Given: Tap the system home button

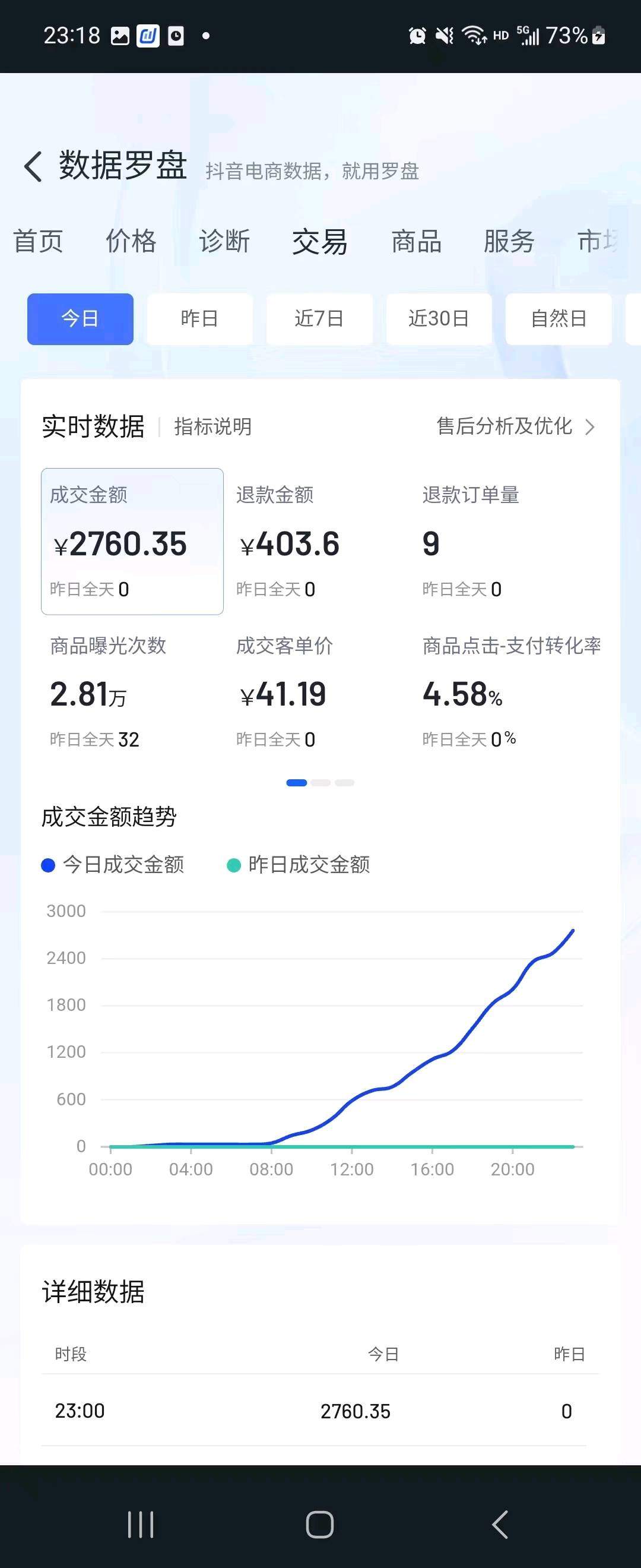Looking at the screenshot, I should pos(320,1524).
